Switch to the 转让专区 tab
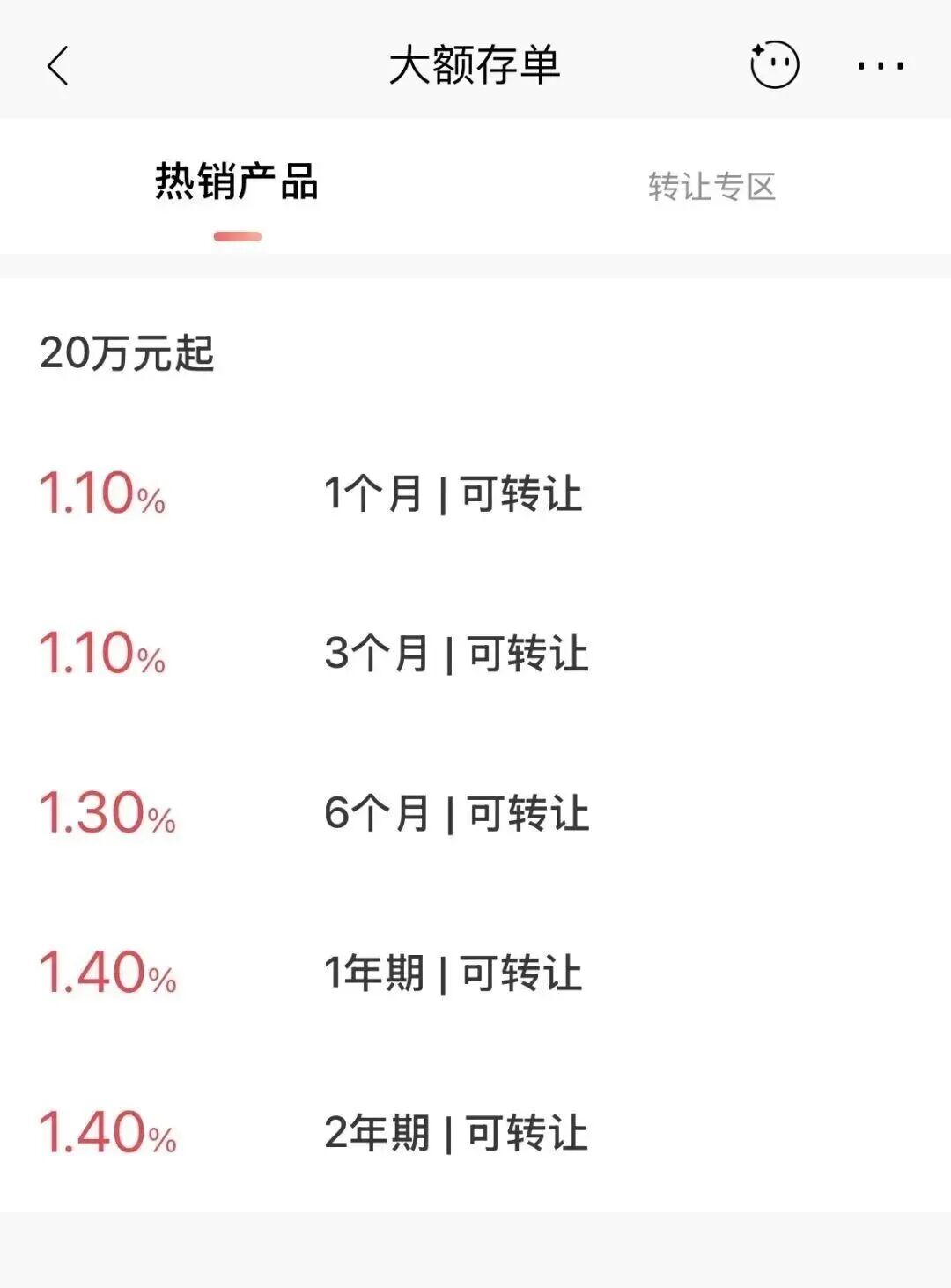Viewport: 951px width, 1288px height. [711, 187]
